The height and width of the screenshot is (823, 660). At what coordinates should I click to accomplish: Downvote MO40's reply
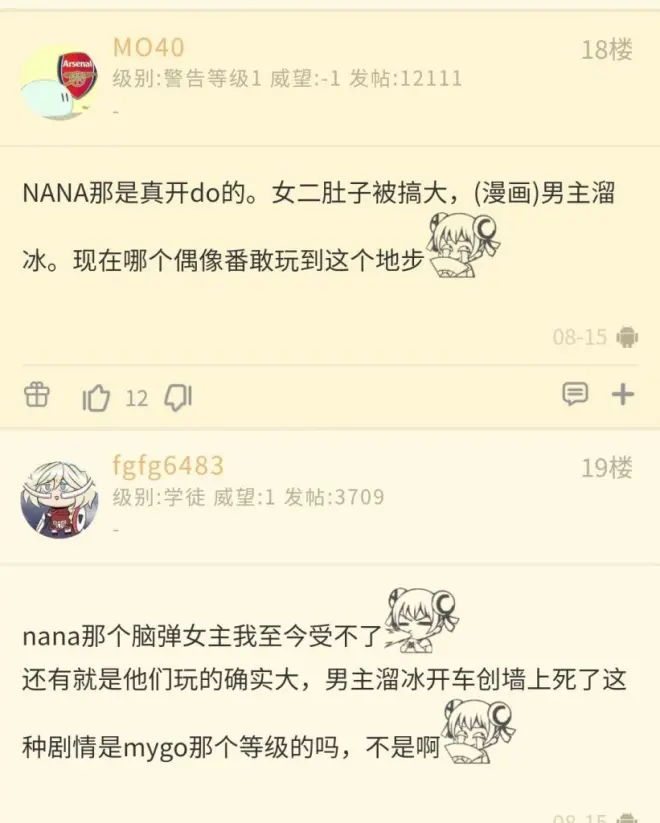tap(178, 397)
